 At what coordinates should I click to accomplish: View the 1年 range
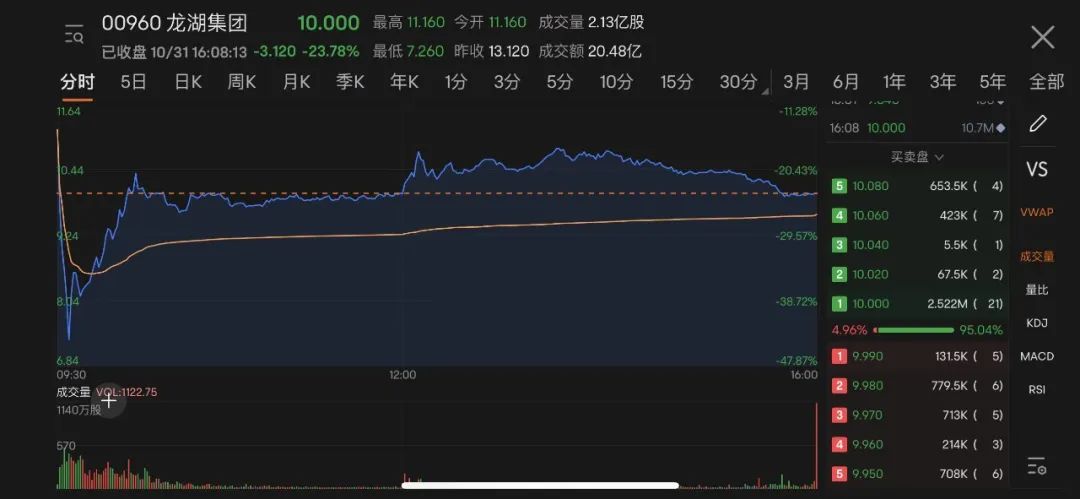point(894,83)
